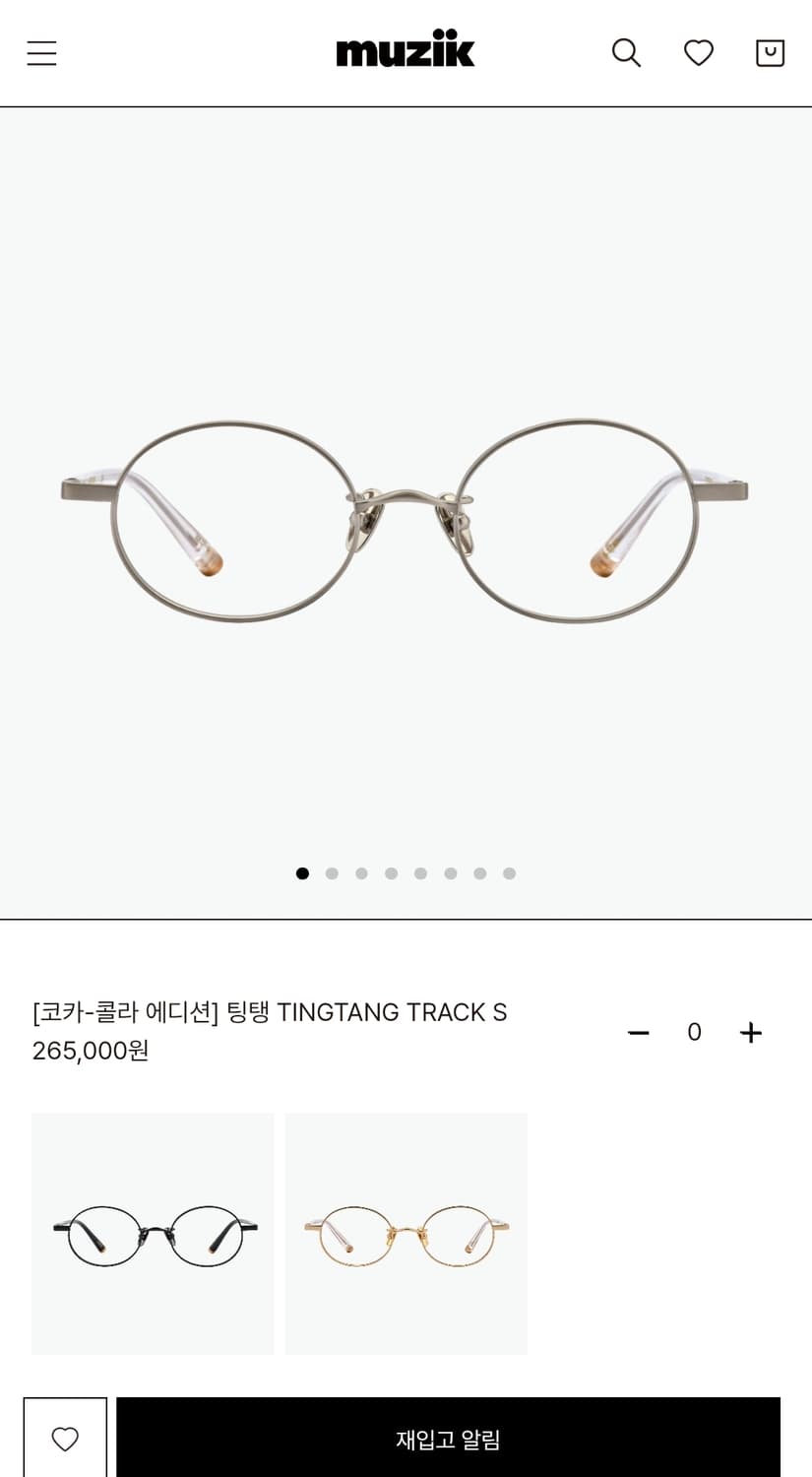Open the shopping bag cart icon
This screenshot has width=812, height=1477.
click(x=771, y=51)
